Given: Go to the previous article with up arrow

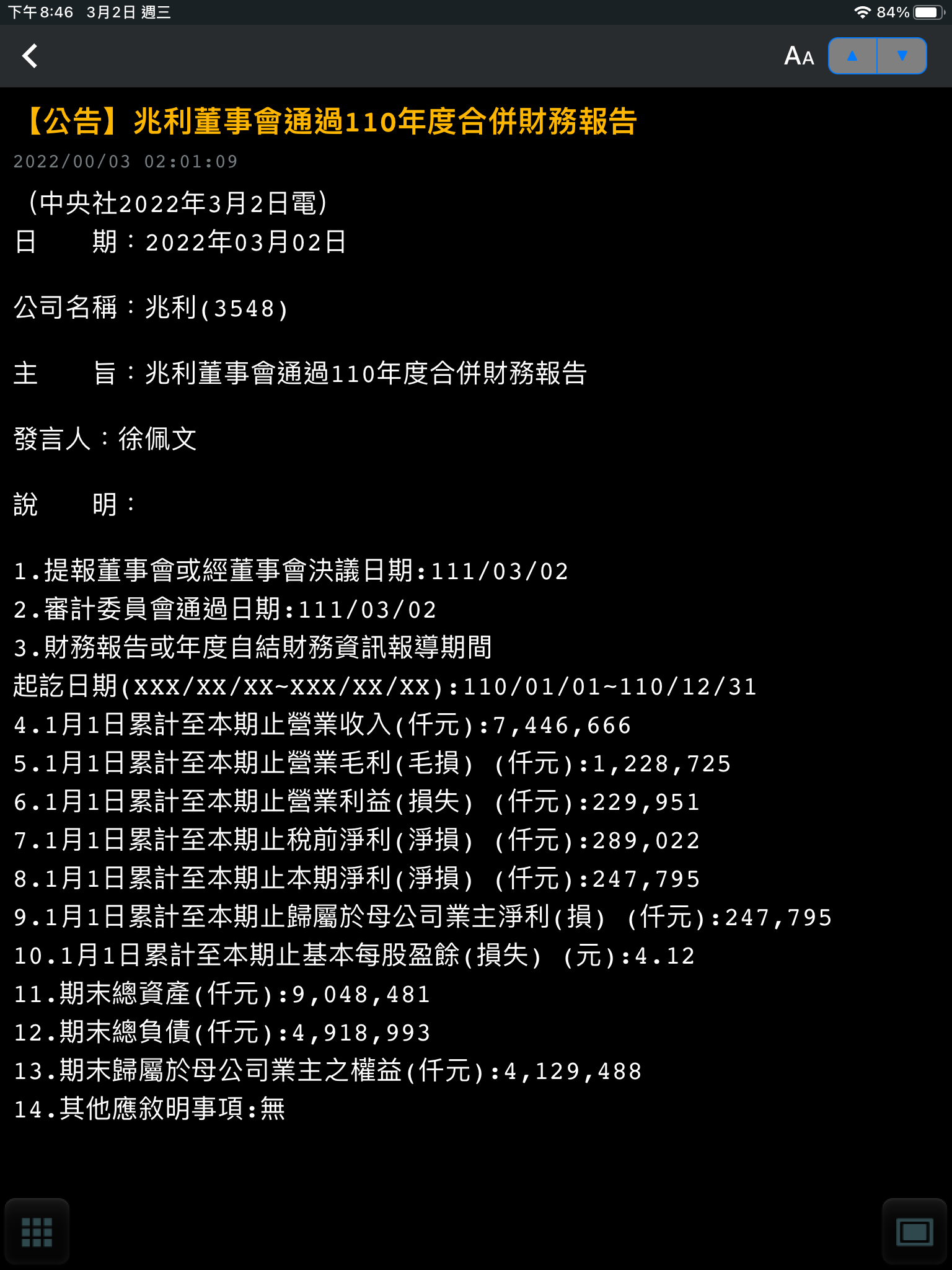Looking at the screenshot, I should (x=853, y=56).
